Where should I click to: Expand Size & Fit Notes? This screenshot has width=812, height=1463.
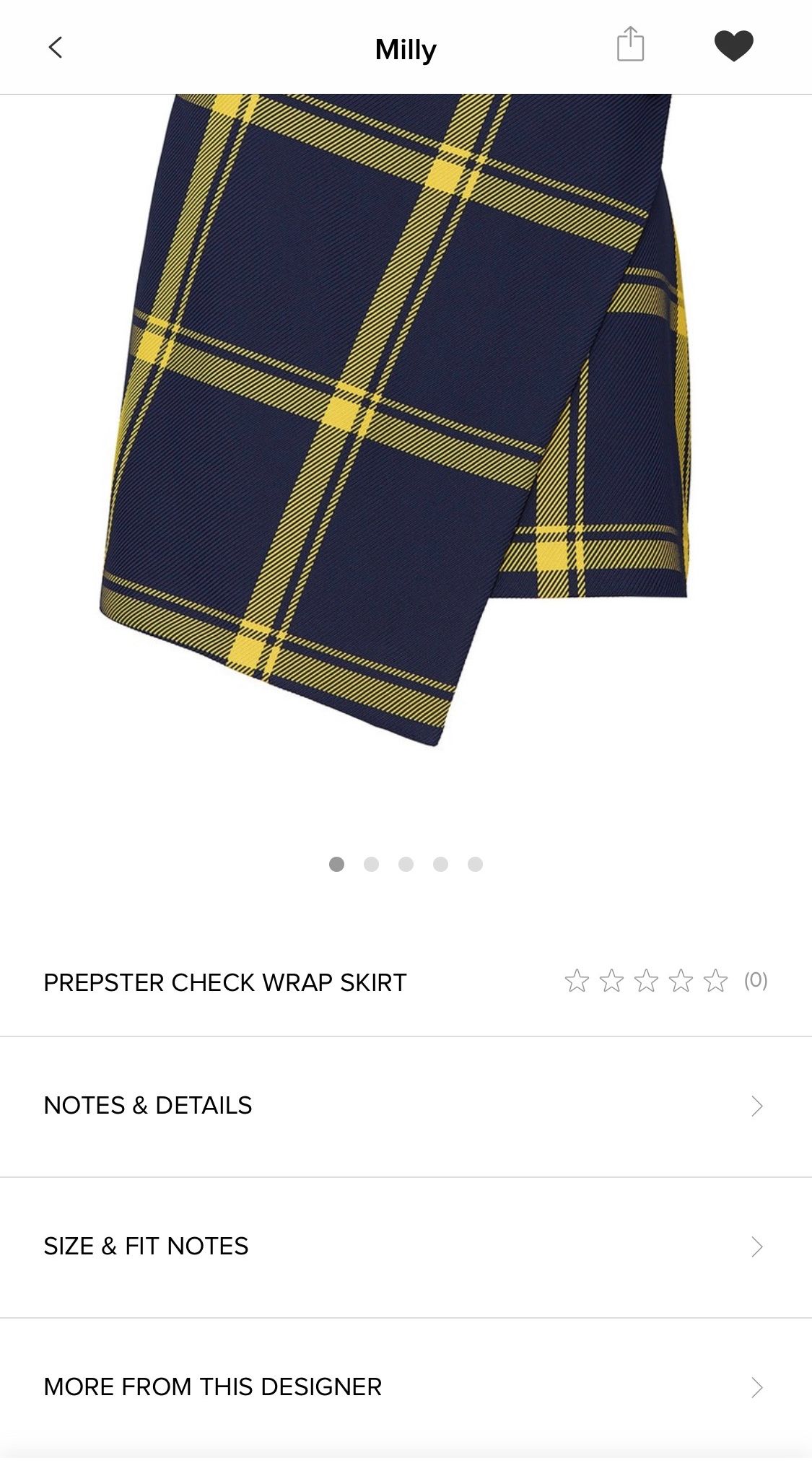pyautogui.click(x=404, y=1246)
